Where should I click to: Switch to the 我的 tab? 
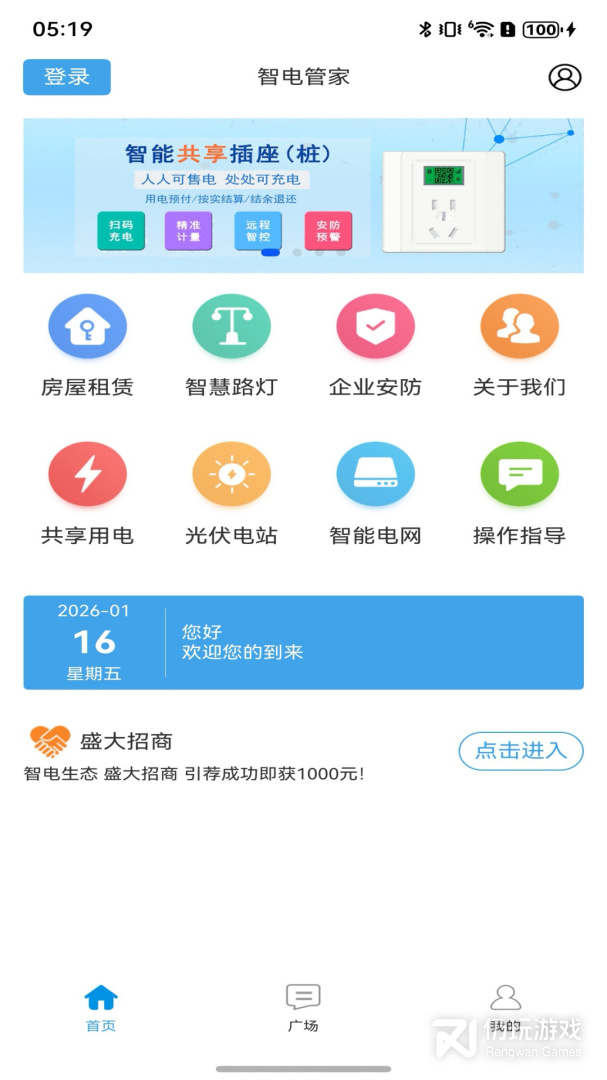tap(505, 1007)
